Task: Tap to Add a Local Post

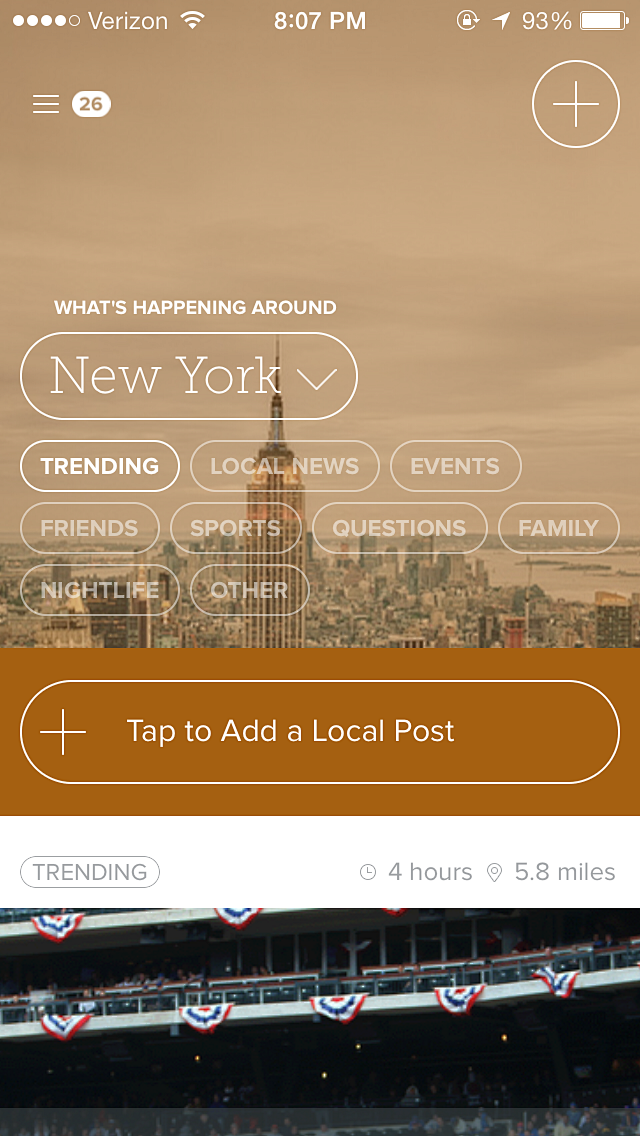Action: (x=320, y=731)
